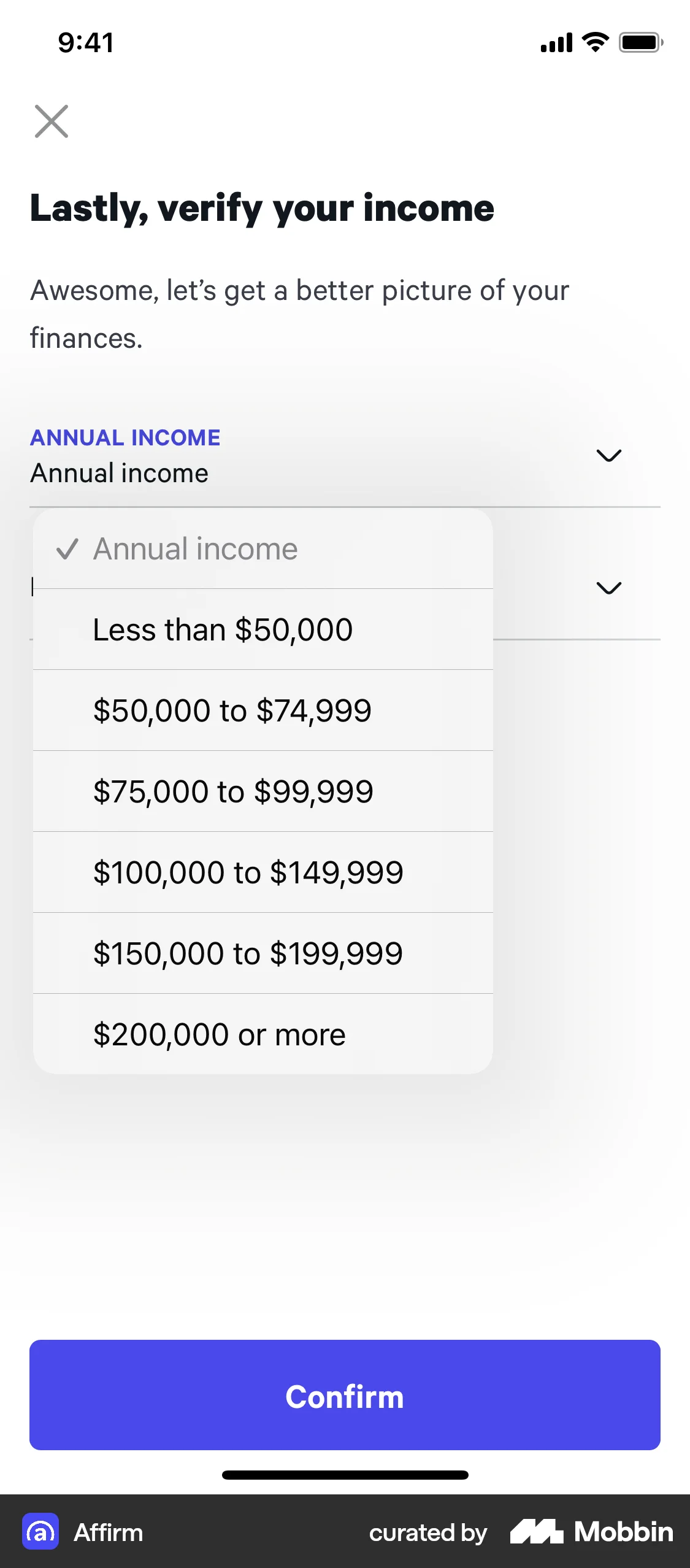Tap the battery icon in the status bar
Viewport: 690px width, 1568px height.
tap(640, 42)
